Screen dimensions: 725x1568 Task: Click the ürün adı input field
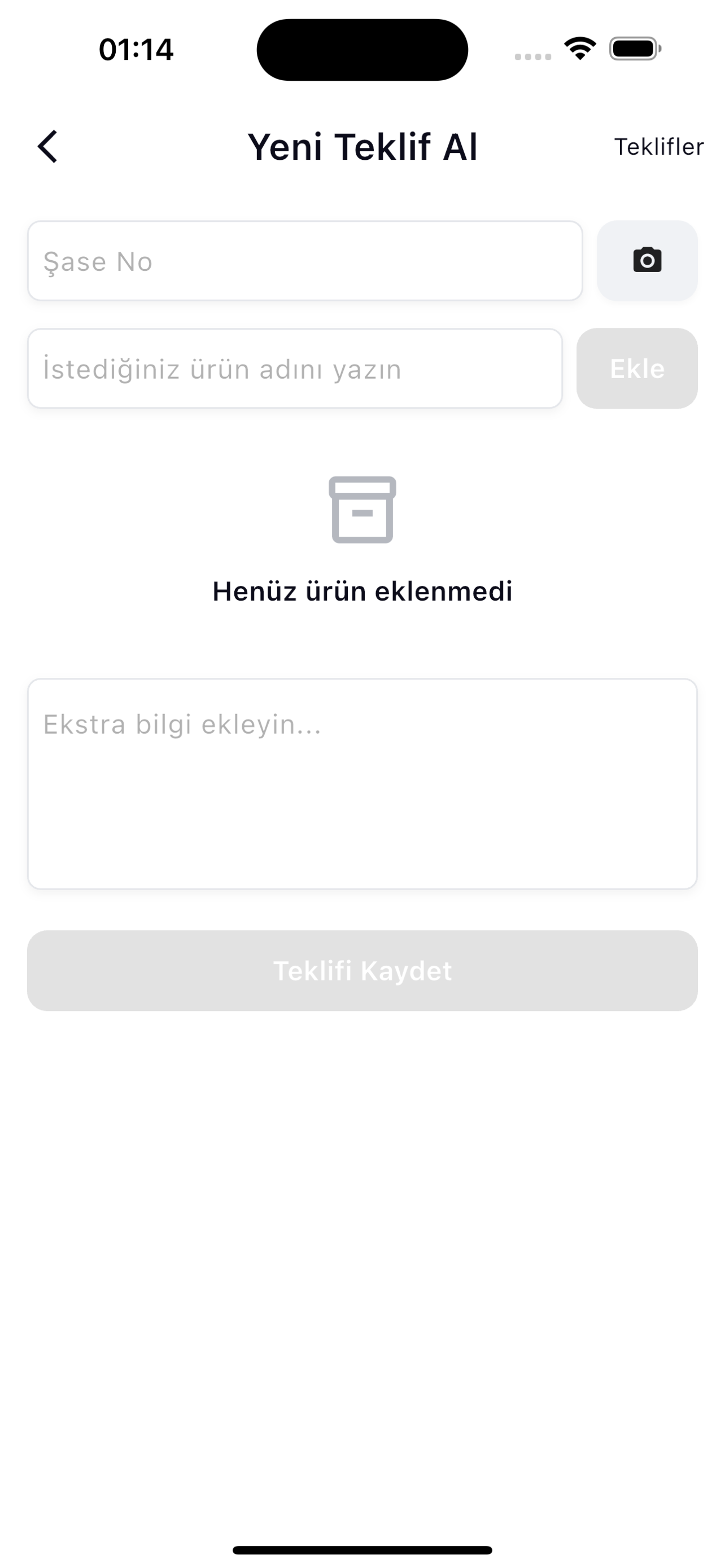[295, 368]
